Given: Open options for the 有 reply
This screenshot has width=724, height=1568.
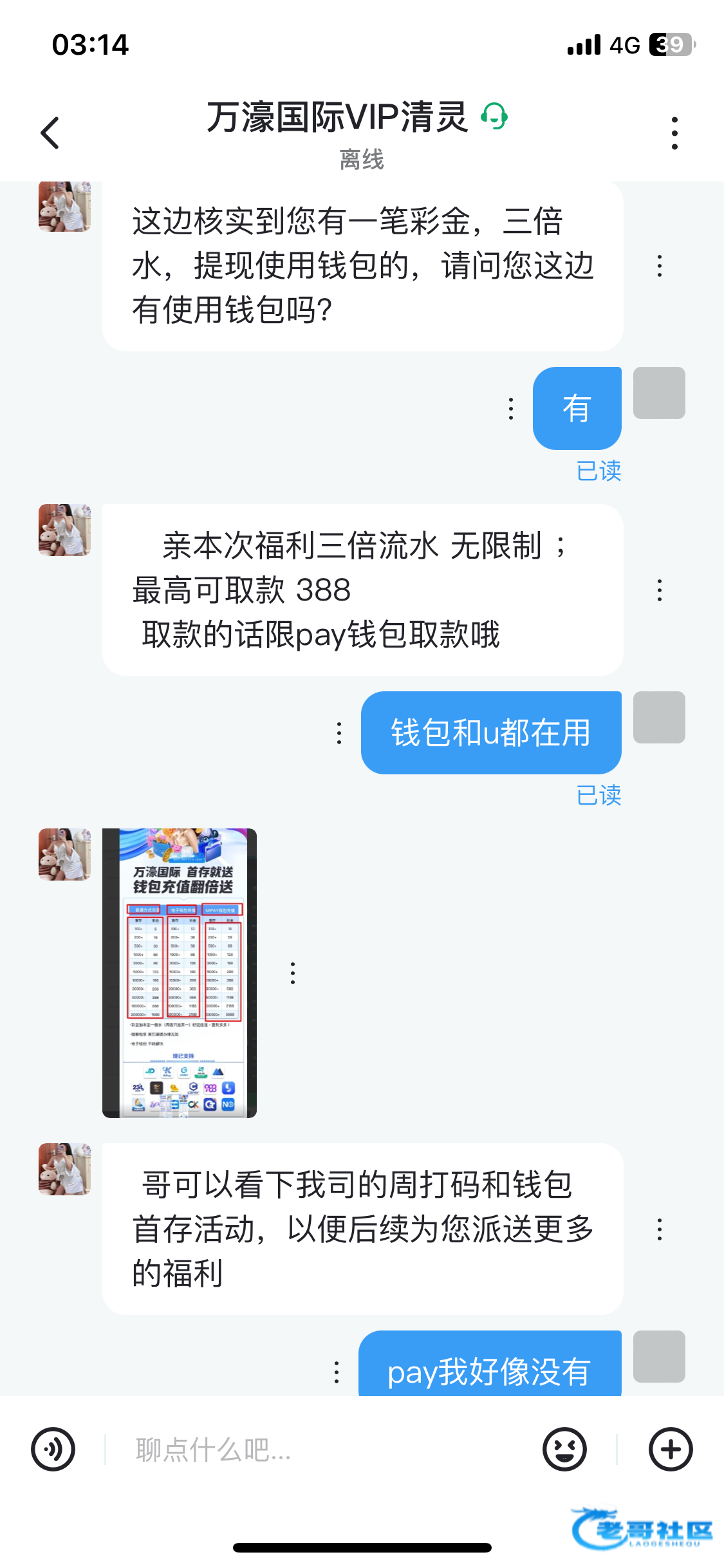Looking at the screenshot, I should [x=511, y=409].
